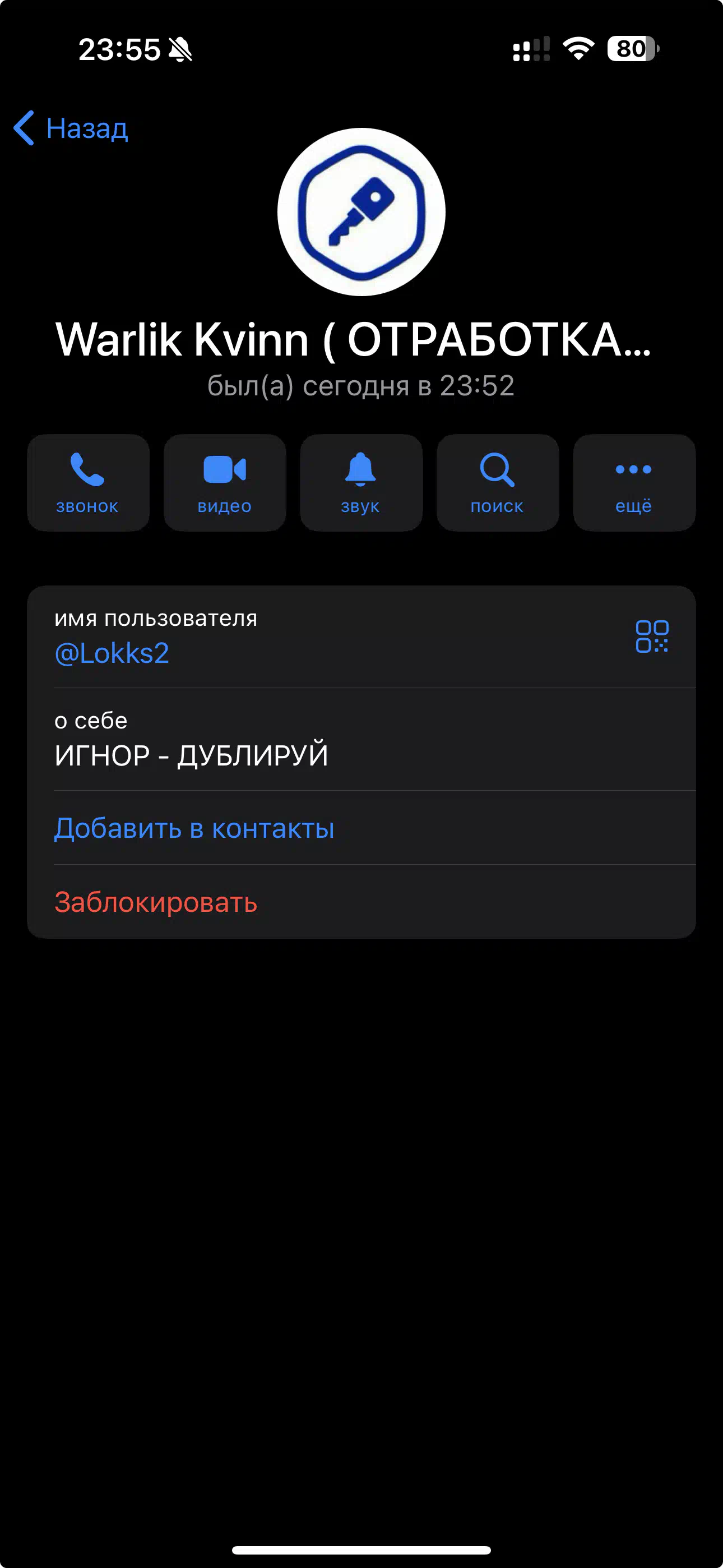Search the chat using поиск

498,483
